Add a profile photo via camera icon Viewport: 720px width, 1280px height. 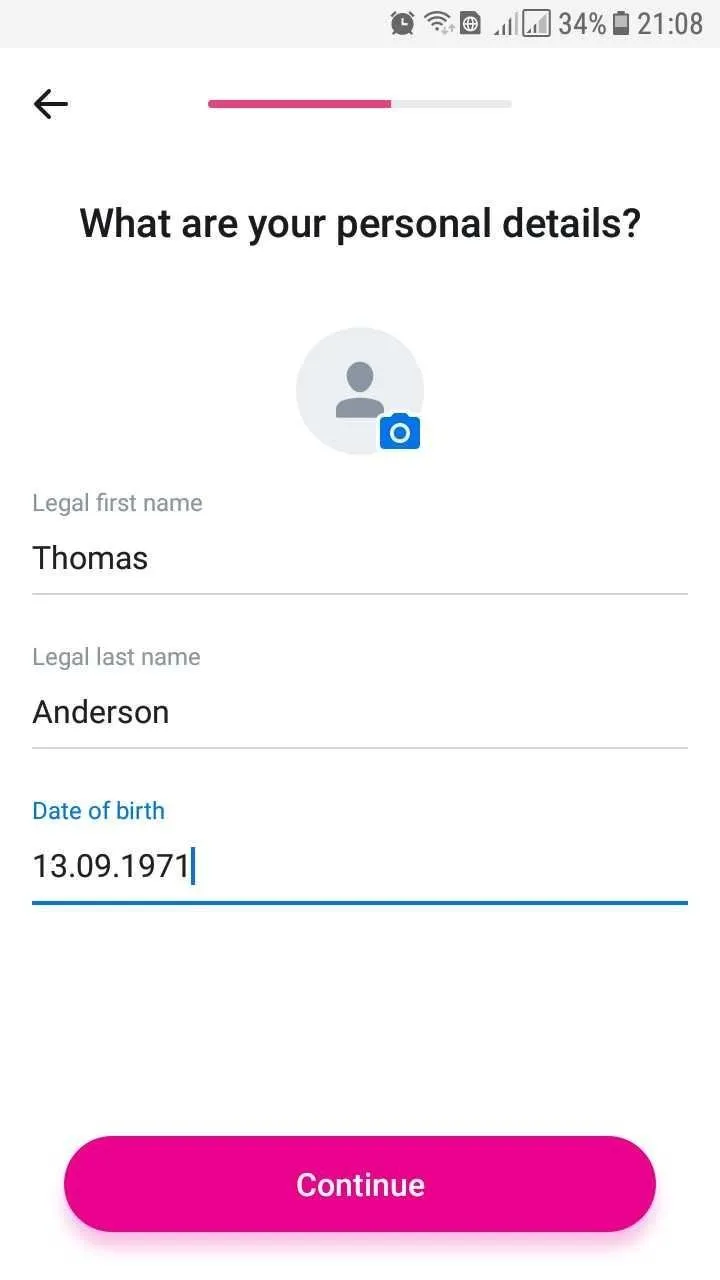click(x=400, y=432)
